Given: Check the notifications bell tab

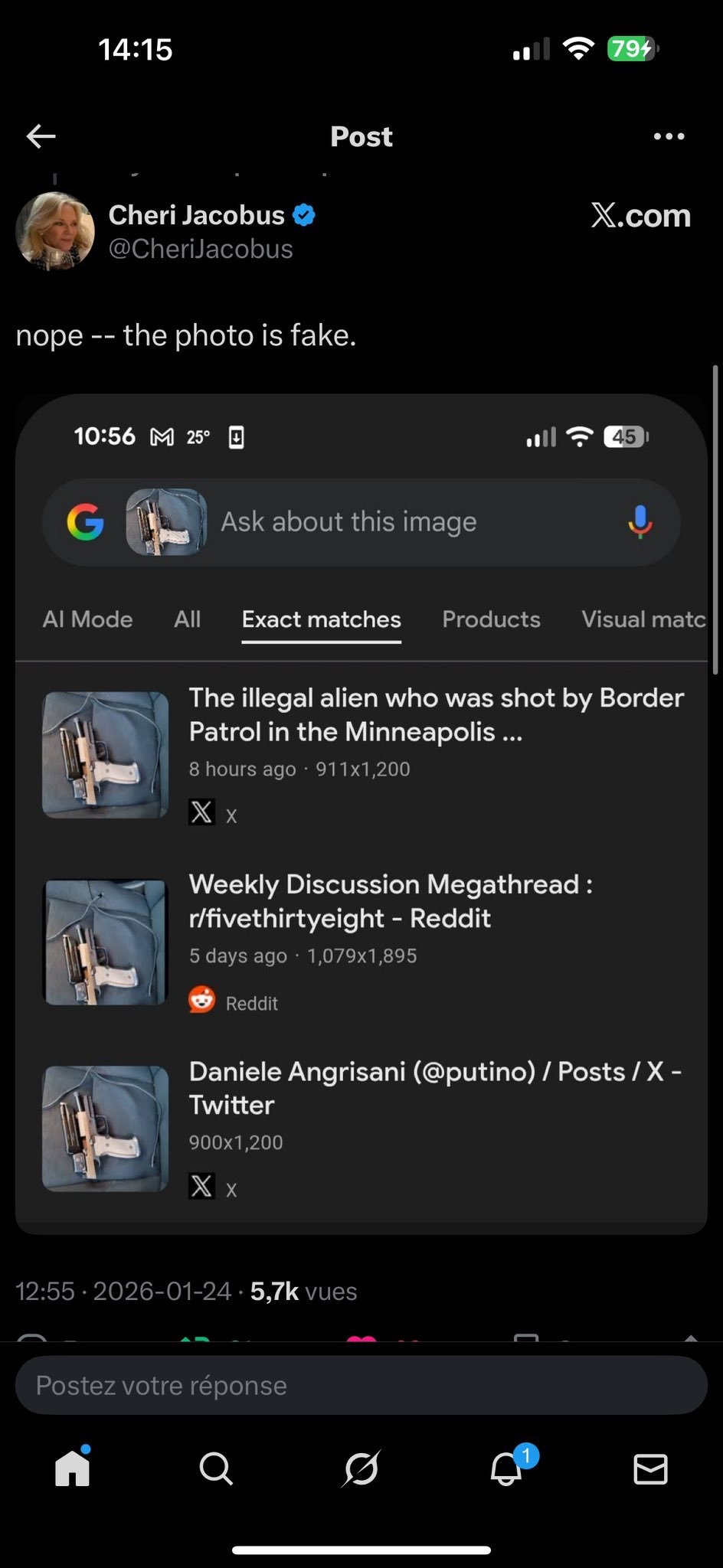Looking at the screenshot, I should (507, 1468).
